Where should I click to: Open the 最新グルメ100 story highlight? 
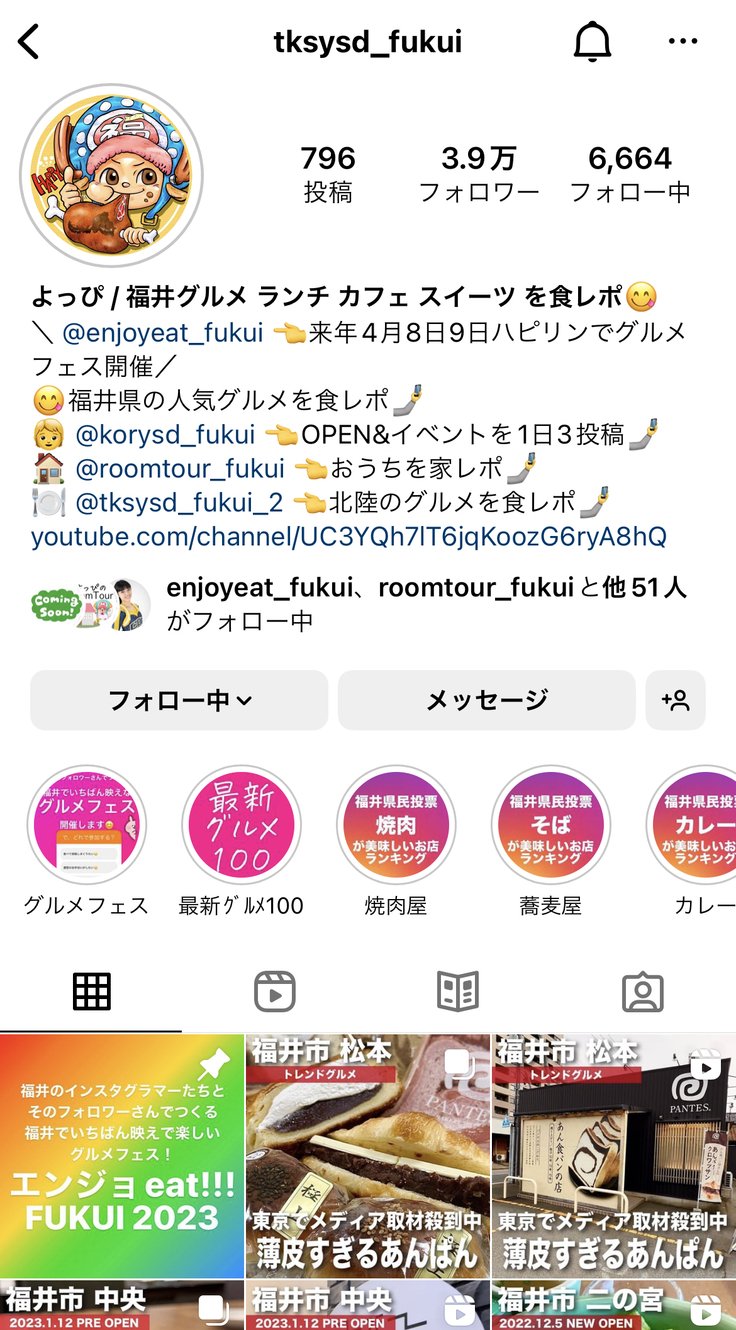[241, 826]
